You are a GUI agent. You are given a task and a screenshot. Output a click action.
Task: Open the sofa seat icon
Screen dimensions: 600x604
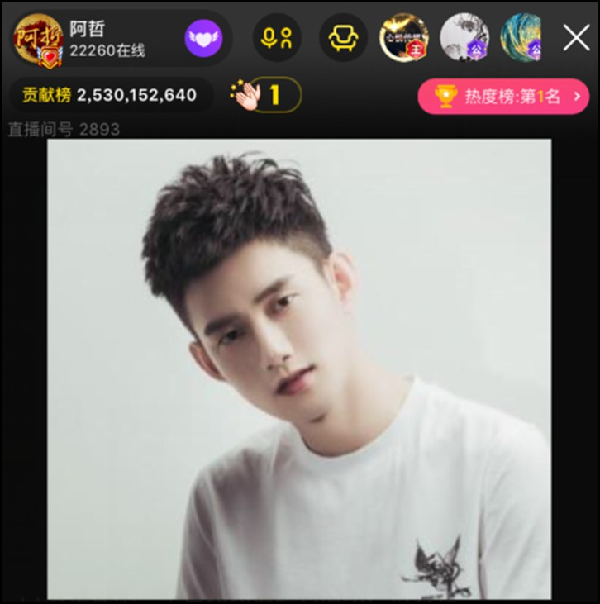[343, 38]
